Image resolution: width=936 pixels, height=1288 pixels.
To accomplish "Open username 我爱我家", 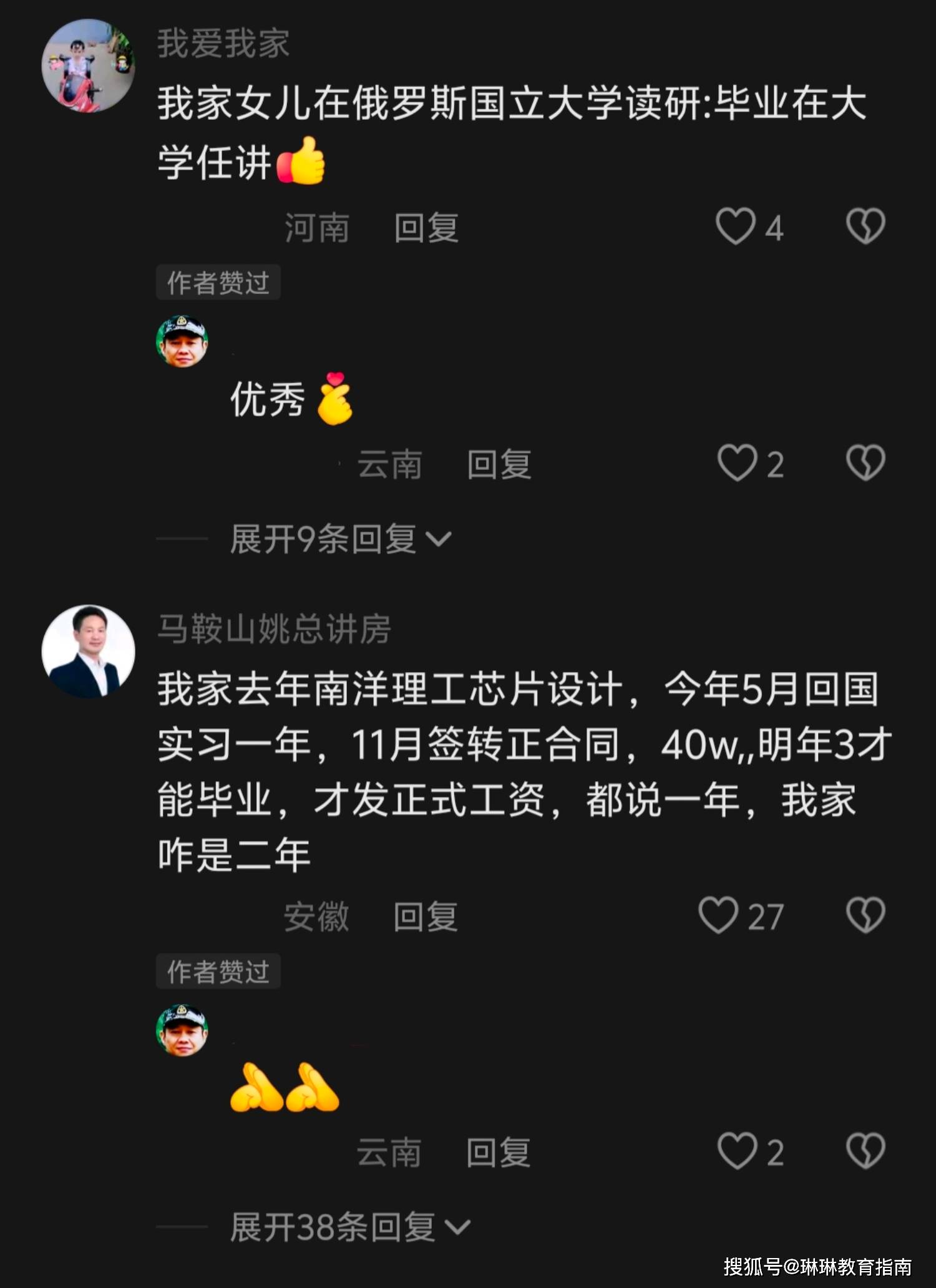I will [x=223, y=44].
